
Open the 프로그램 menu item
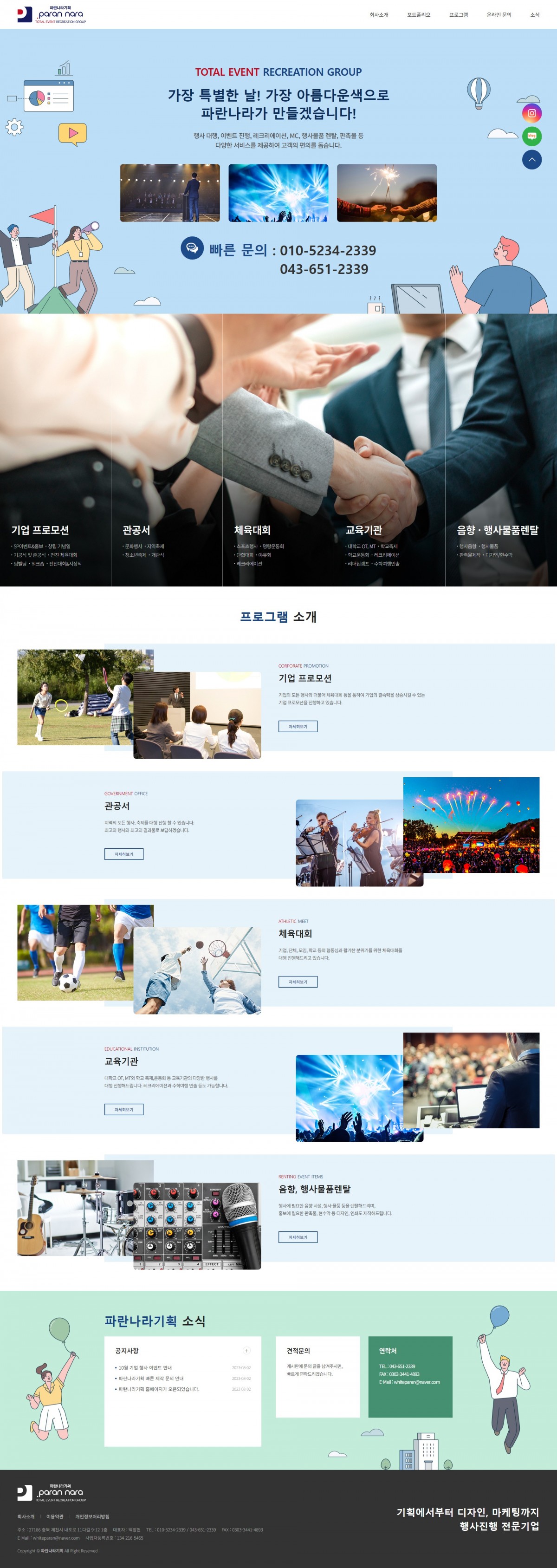tap(459, 14)
